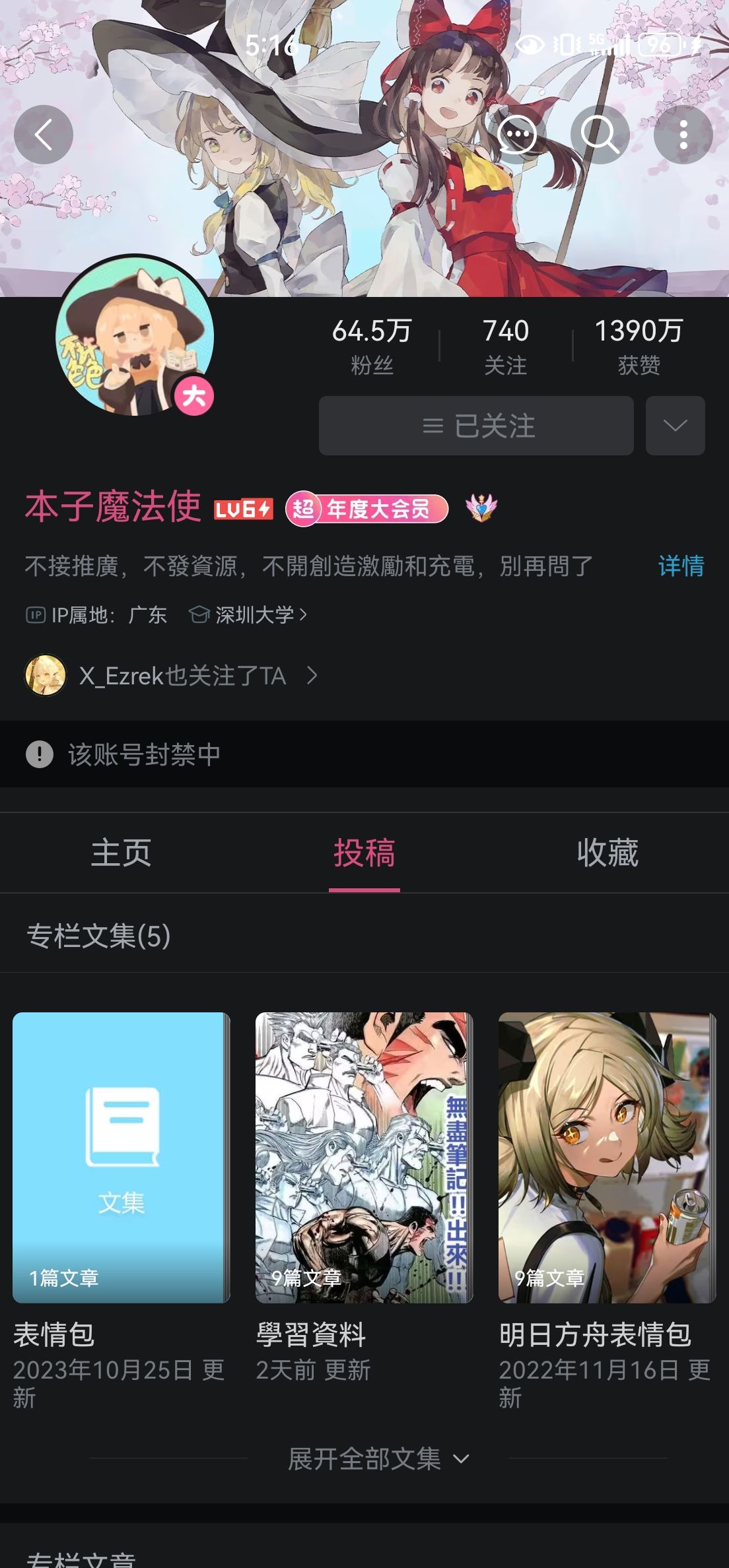View the 740 关注 following list

pyautogui.click(x=506, y=346)
